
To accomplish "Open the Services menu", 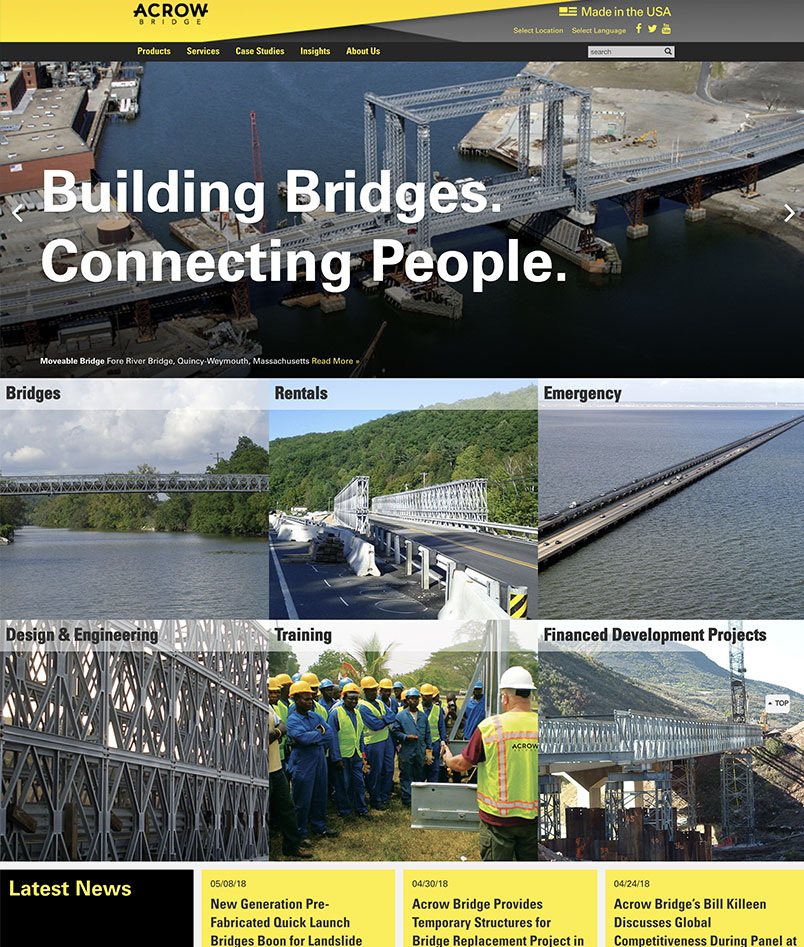I will point(203,51).
